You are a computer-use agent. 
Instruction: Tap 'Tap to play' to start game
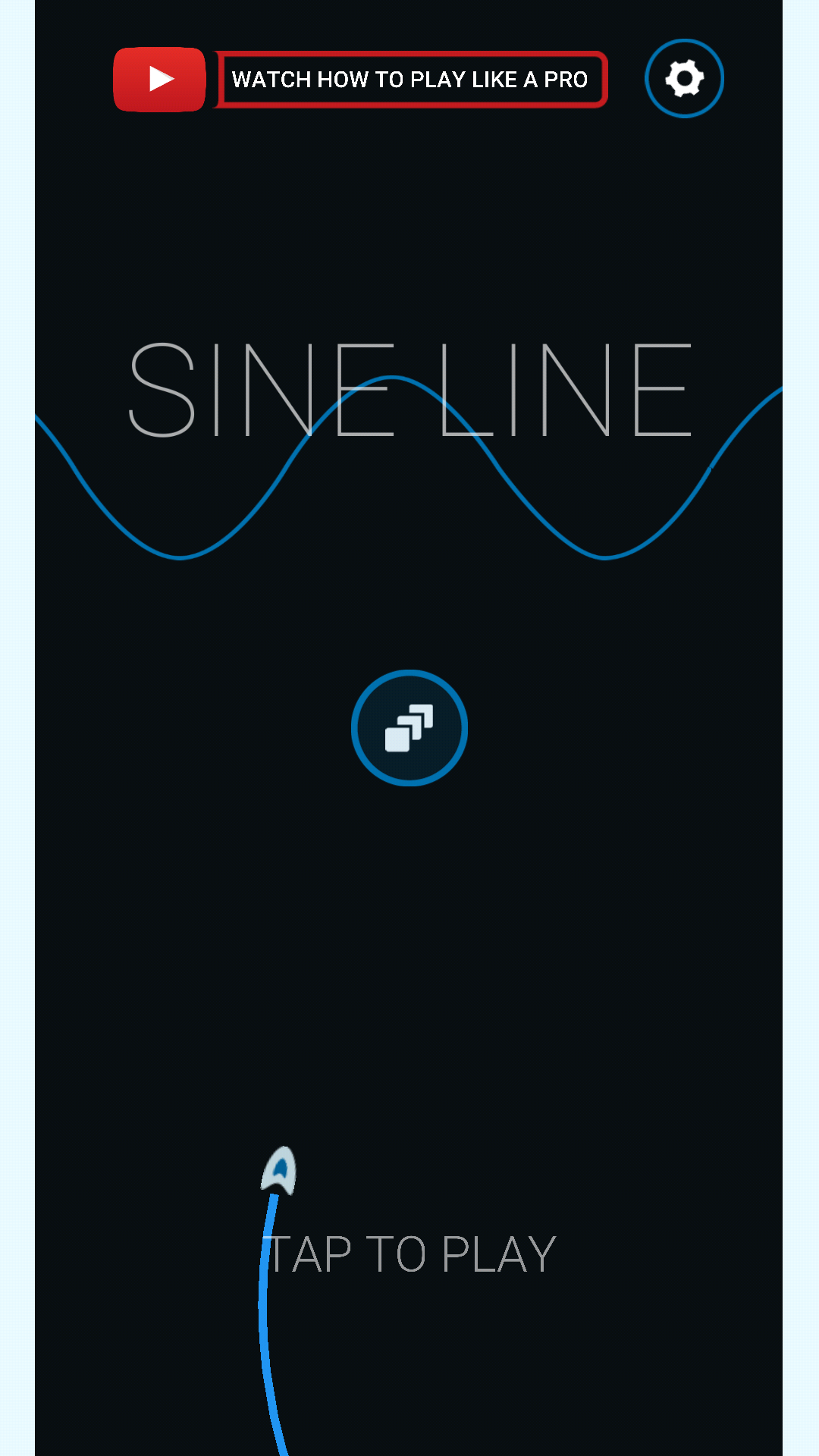pos(411,1254)
